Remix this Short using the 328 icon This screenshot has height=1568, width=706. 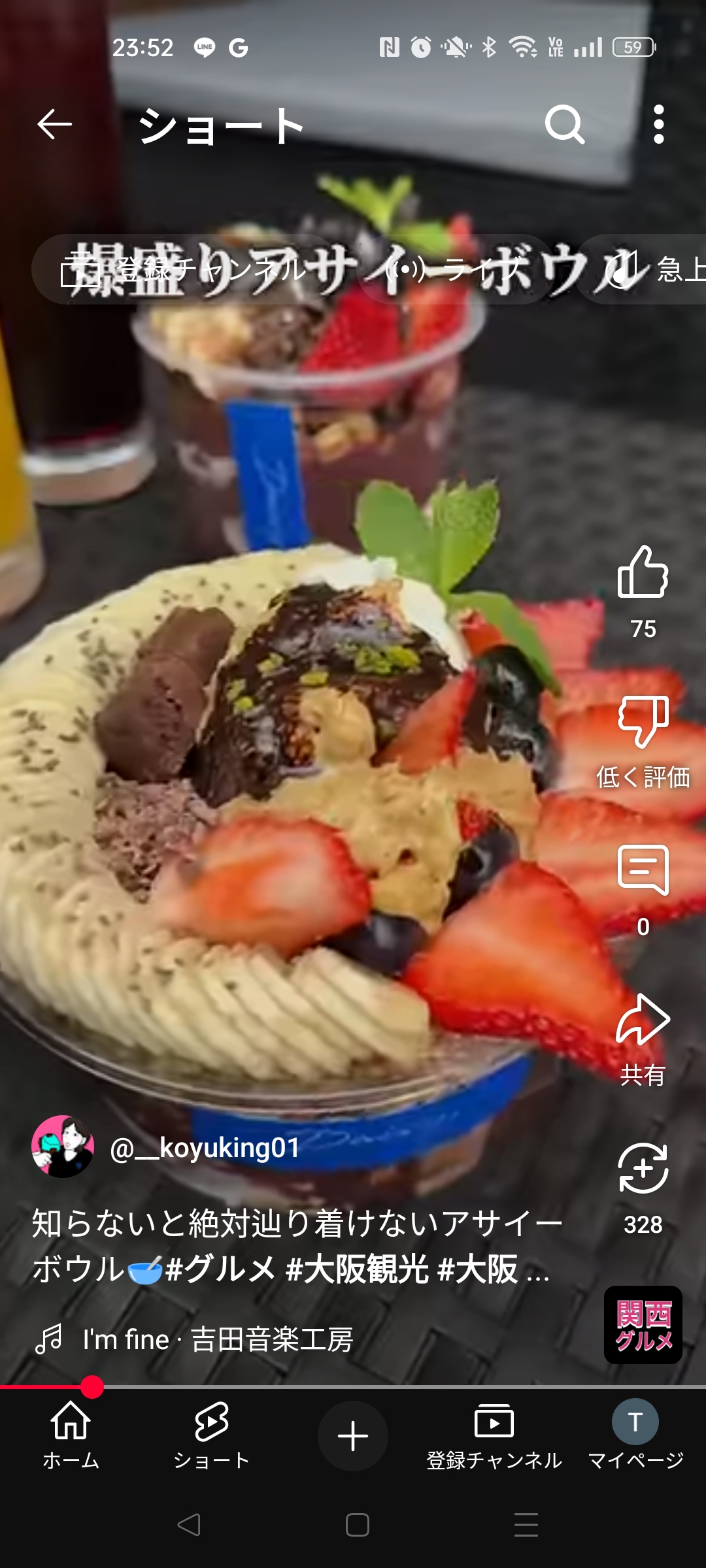pos(643,1168)
